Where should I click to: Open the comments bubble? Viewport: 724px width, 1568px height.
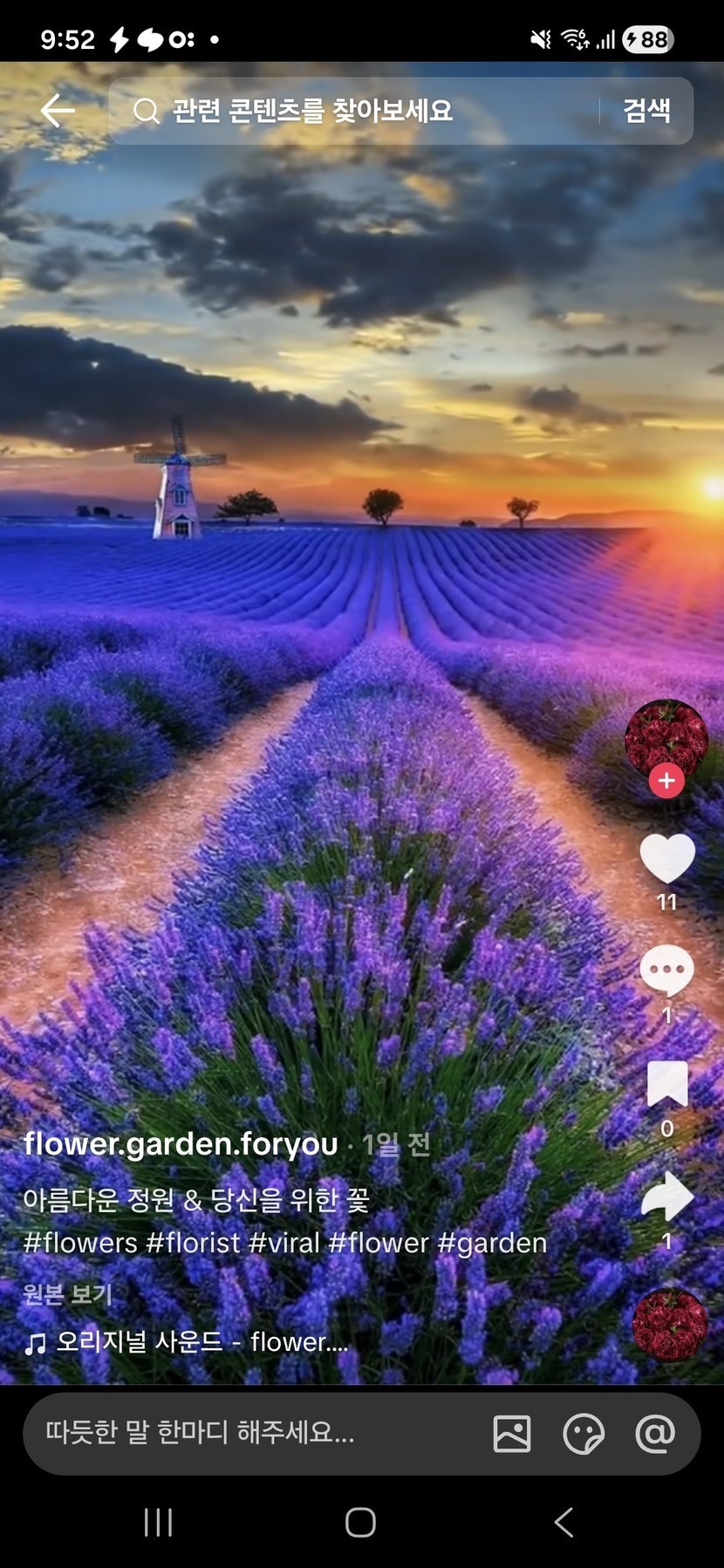[x=667, y=971]
